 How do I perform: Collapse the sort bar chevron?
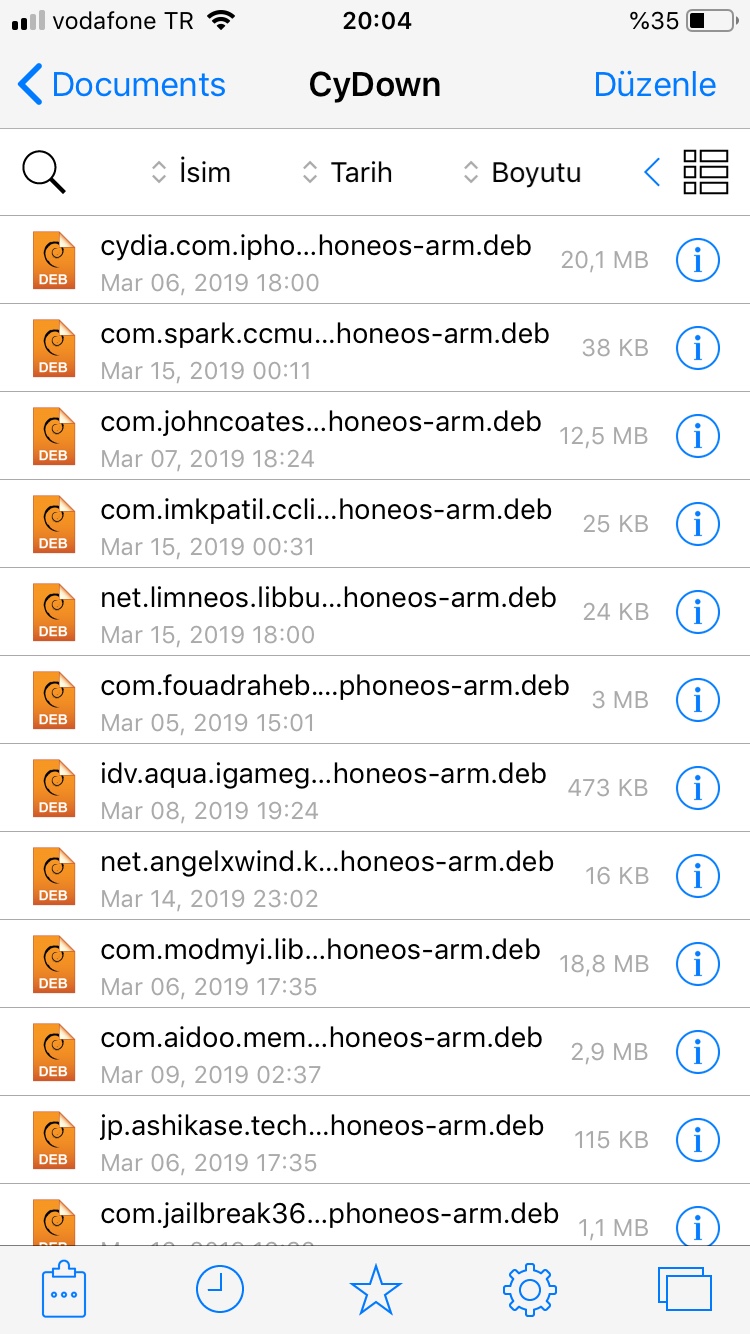(652, 172)
